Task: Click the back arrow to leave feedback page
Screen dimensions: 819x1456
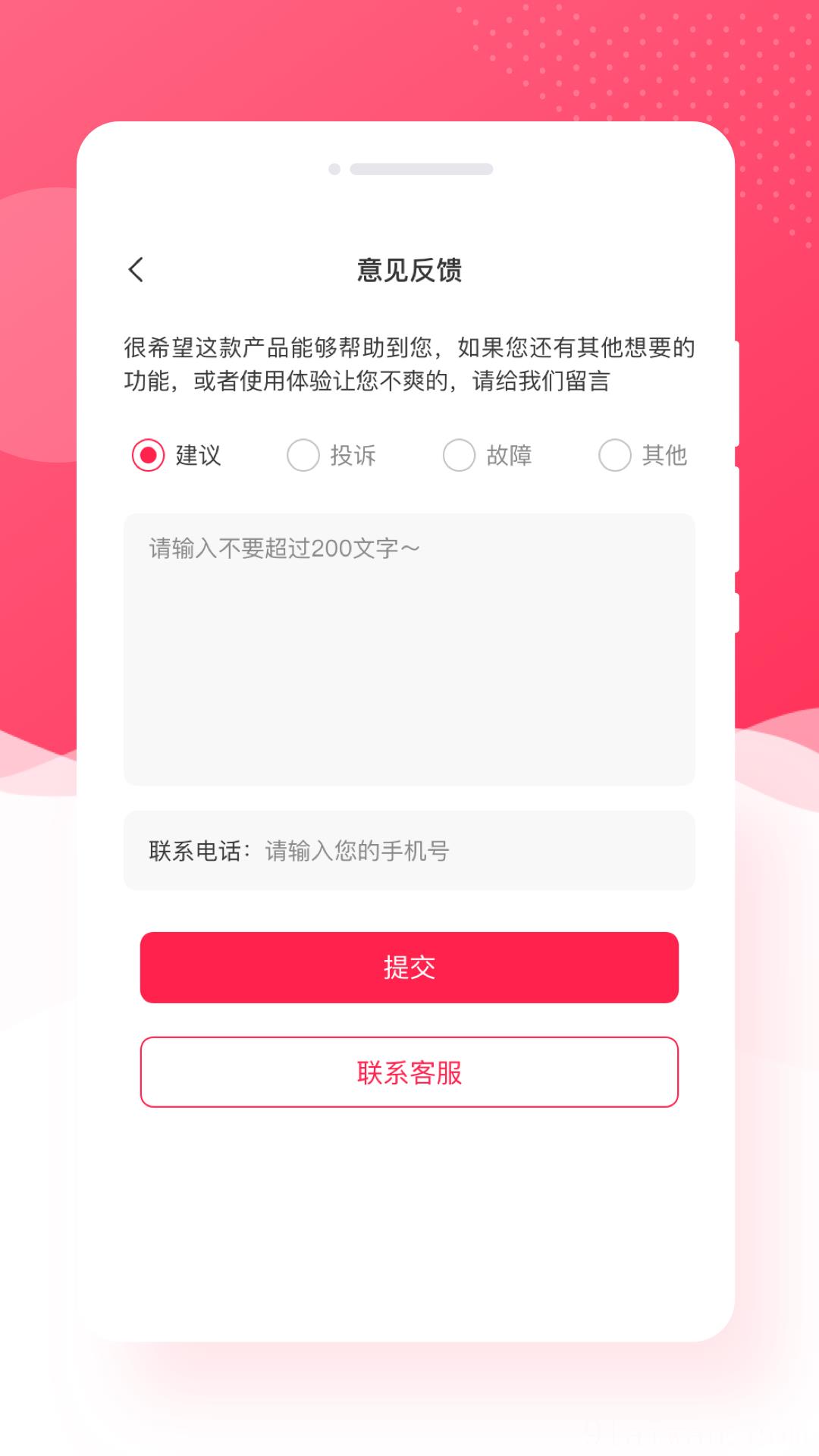Action: point(136,269)
